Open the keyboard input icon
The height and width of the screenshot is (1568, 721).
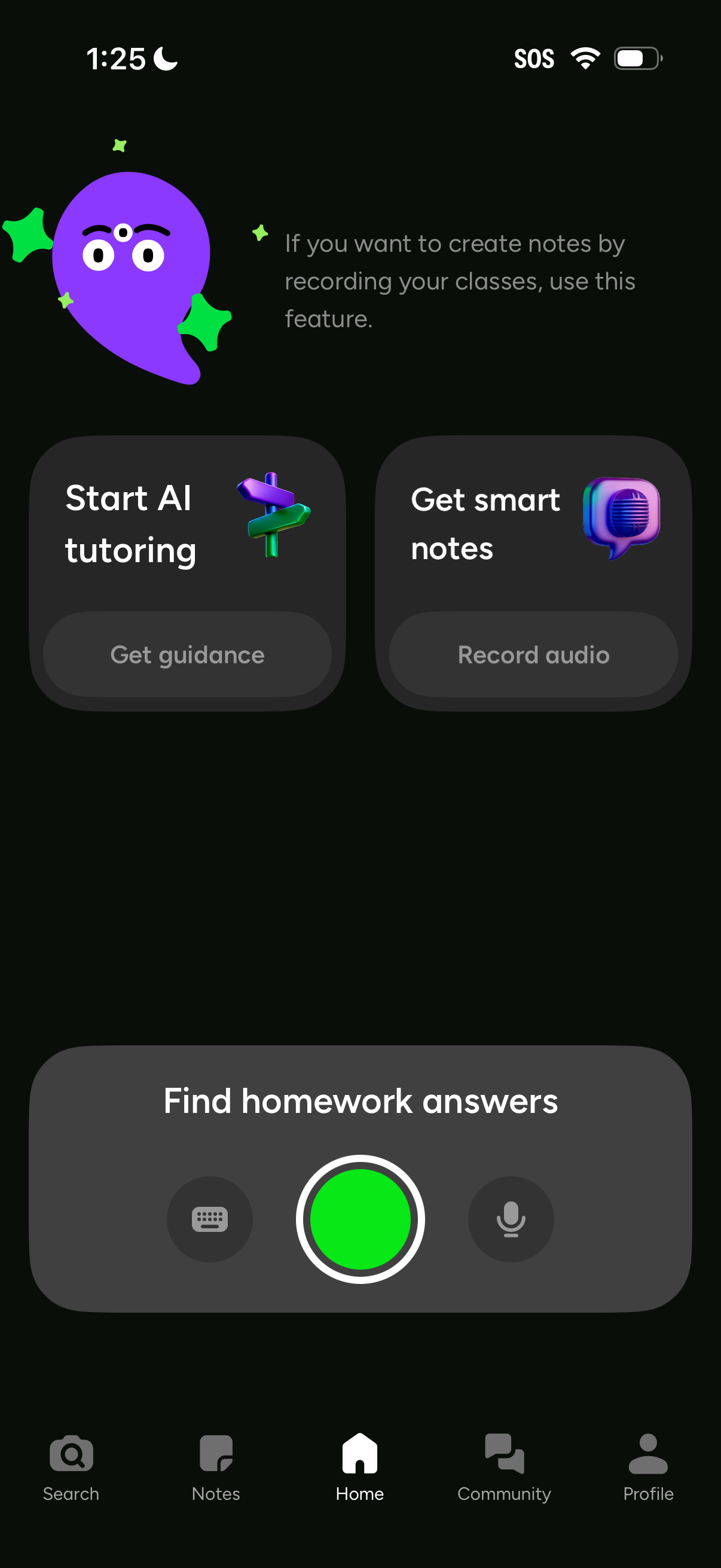(210, 1219)
